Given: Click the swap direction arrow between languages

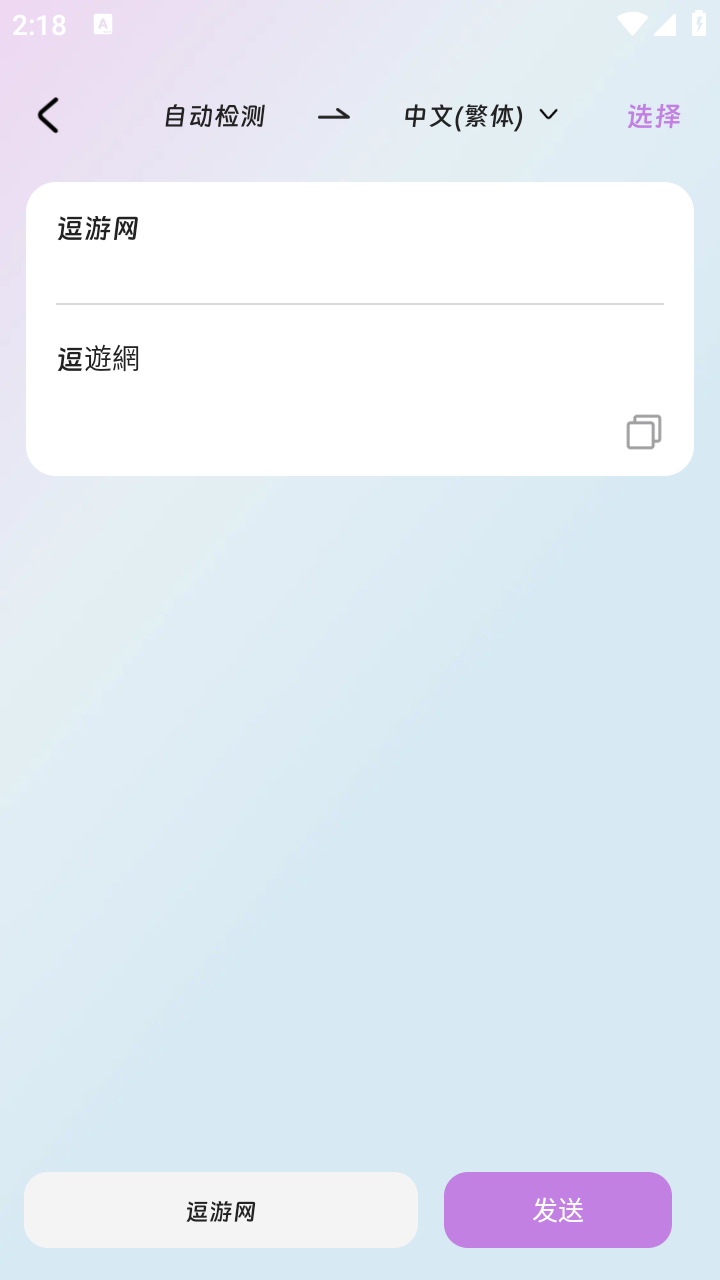Looking at the screenshot, I should click(333, 116).
